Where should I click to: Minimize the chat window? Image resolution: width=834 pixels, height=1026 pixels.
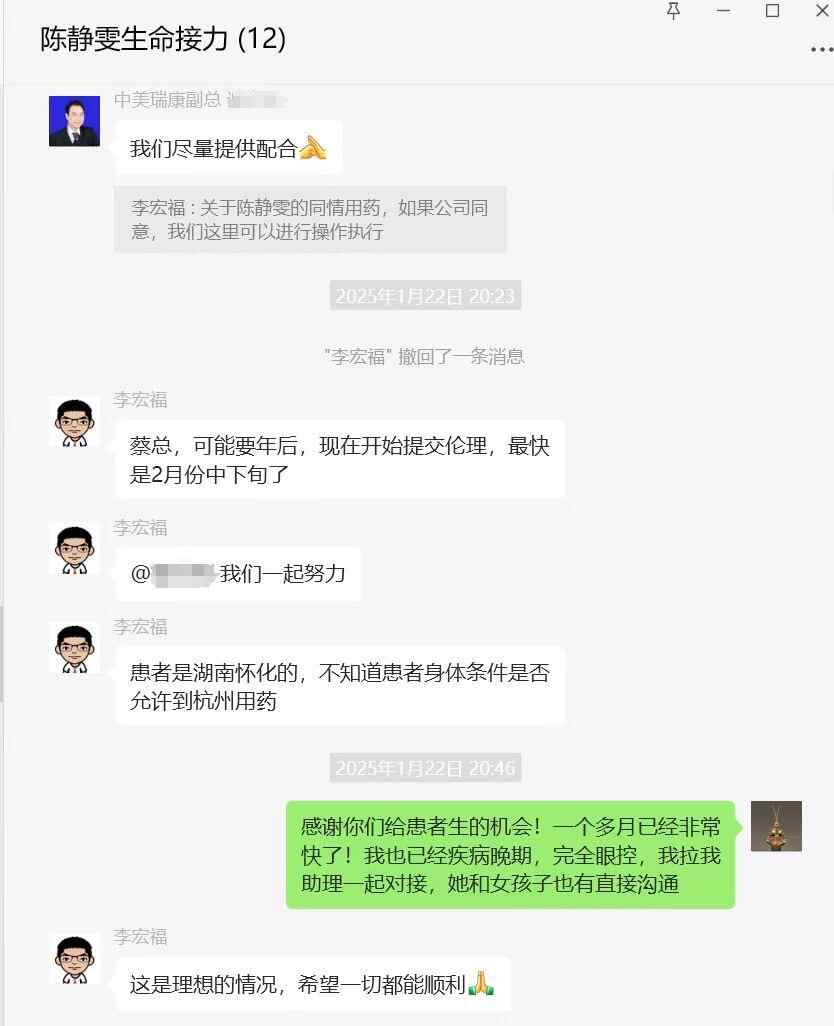tap(723, 11)
